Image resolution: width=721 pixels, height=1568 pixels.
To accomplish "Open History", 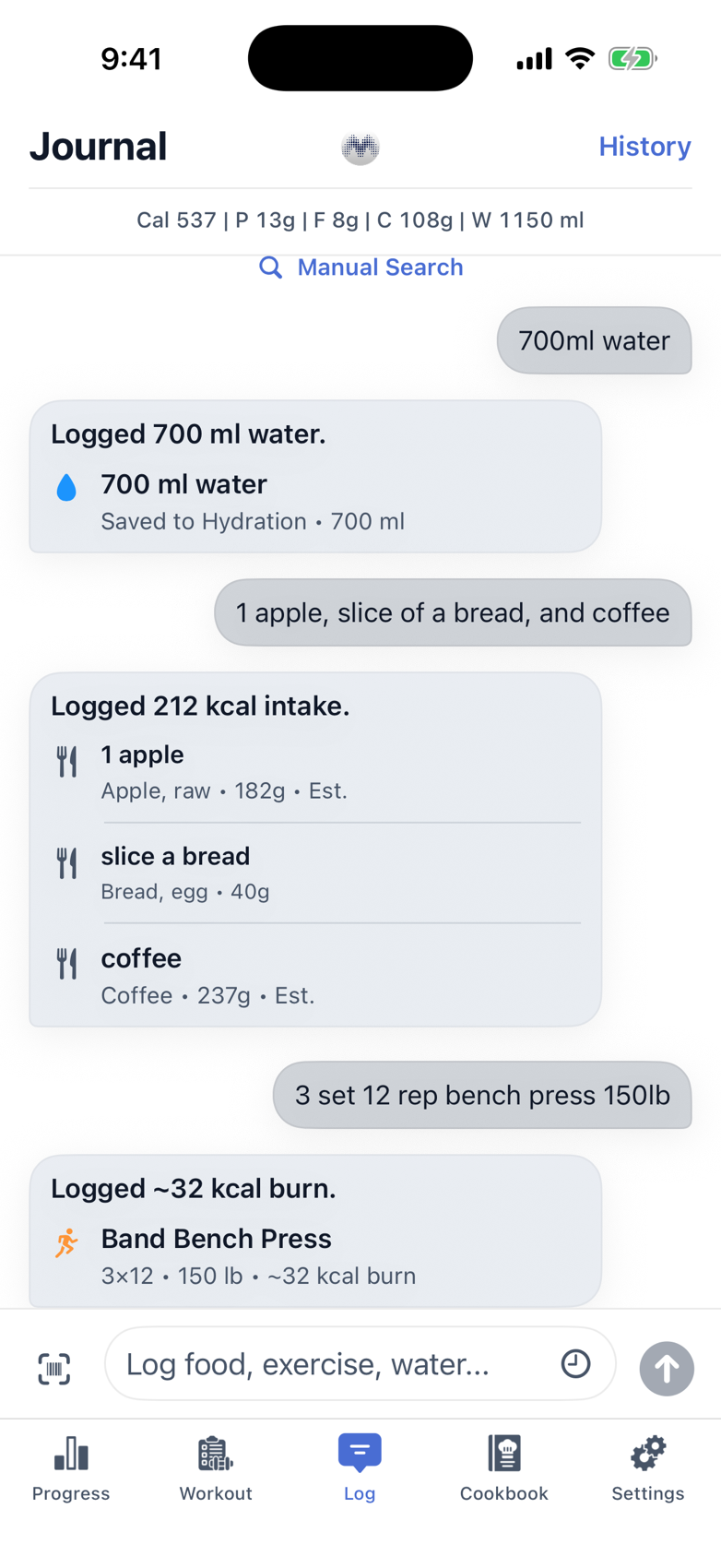I will (x=644, y=147).
